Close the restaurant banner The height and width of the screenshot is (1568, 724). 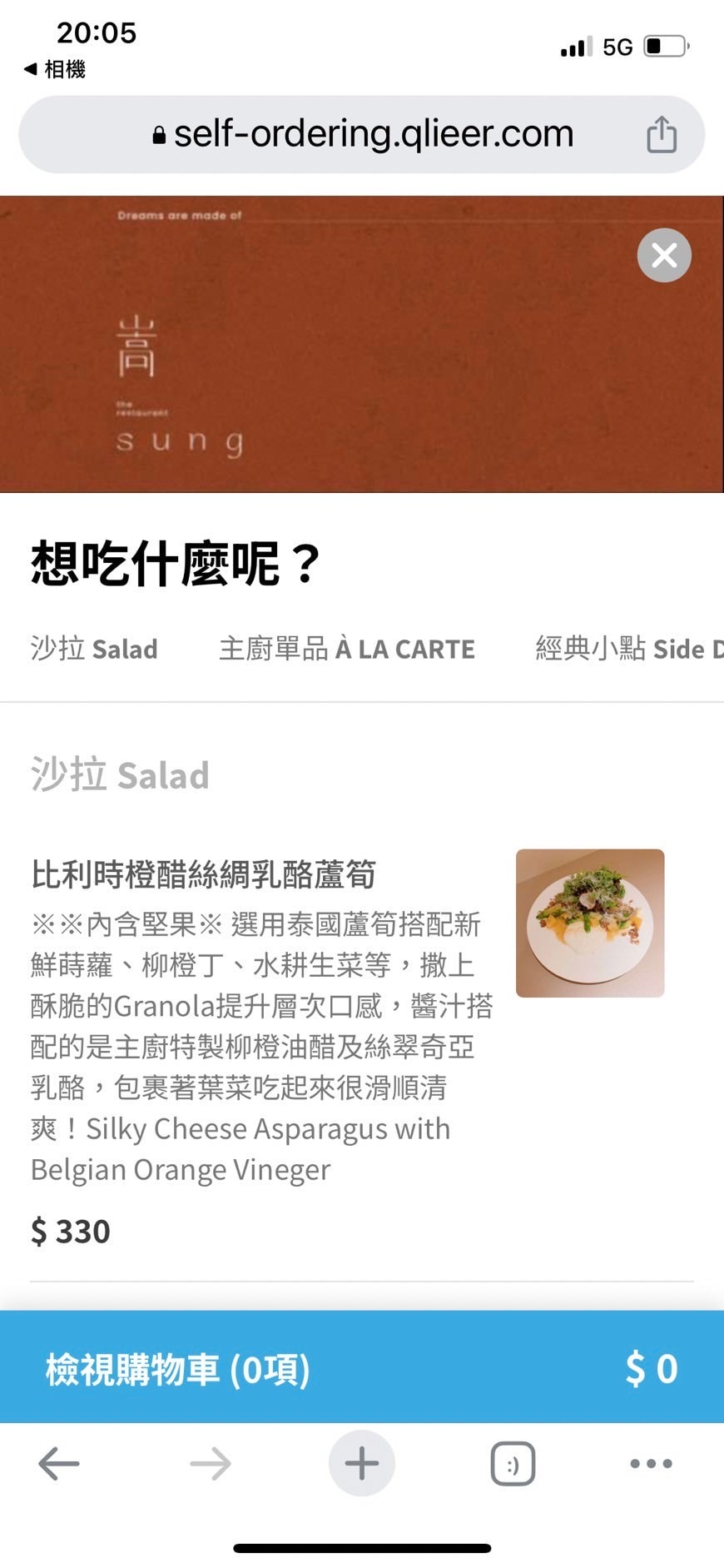pos(664,255)
